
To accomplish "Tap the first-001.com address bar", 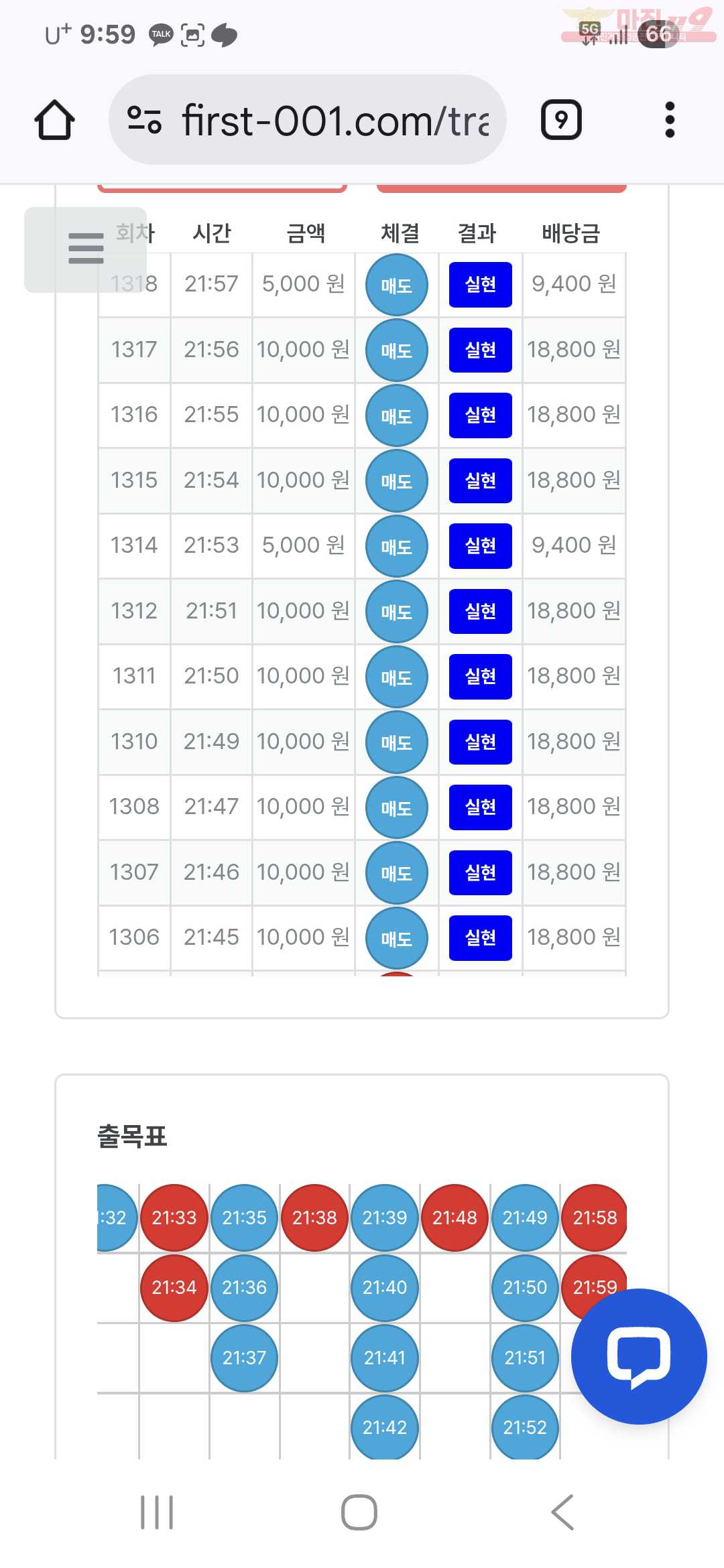I will [x=308, y=120].
